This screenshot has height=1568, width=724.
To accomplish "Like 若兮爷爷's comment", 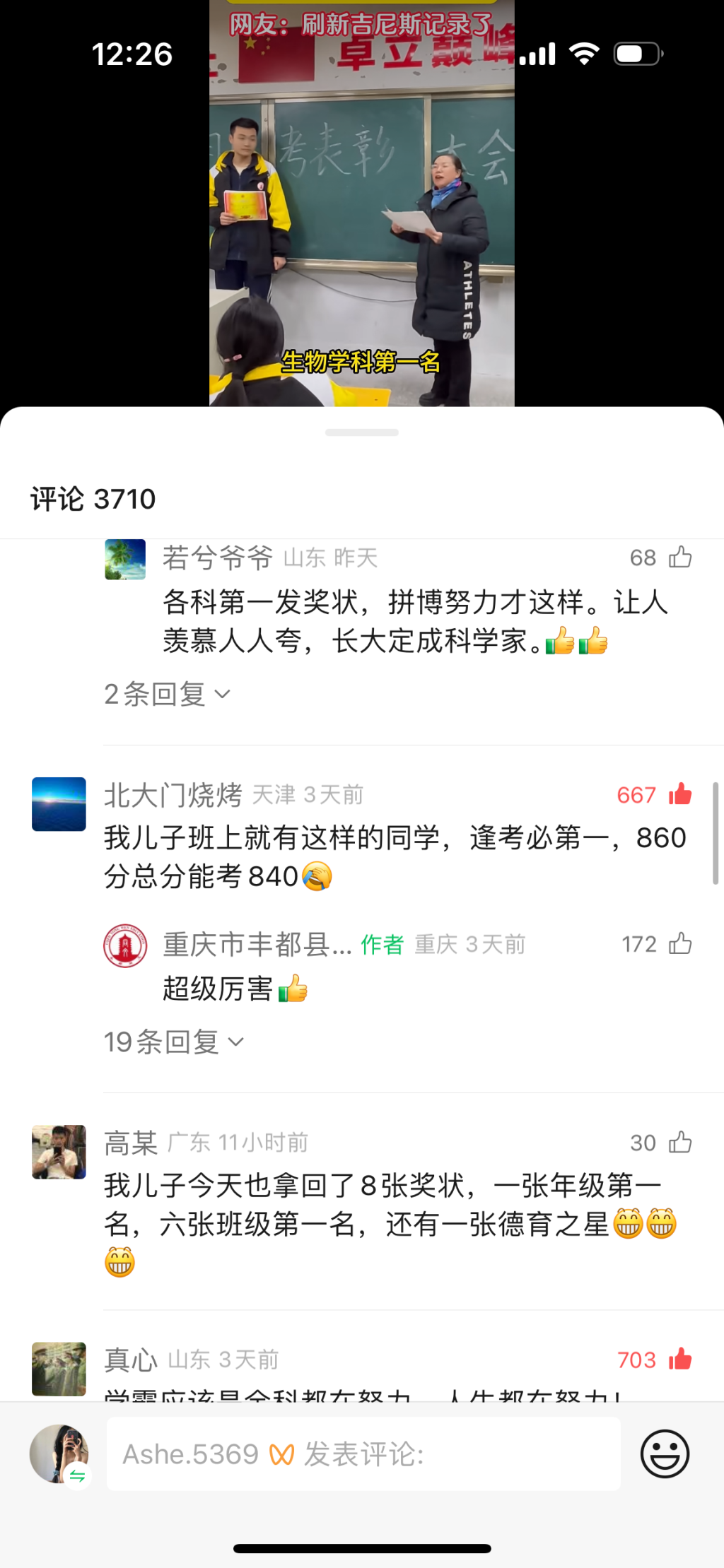I will (x=680, y=557).
